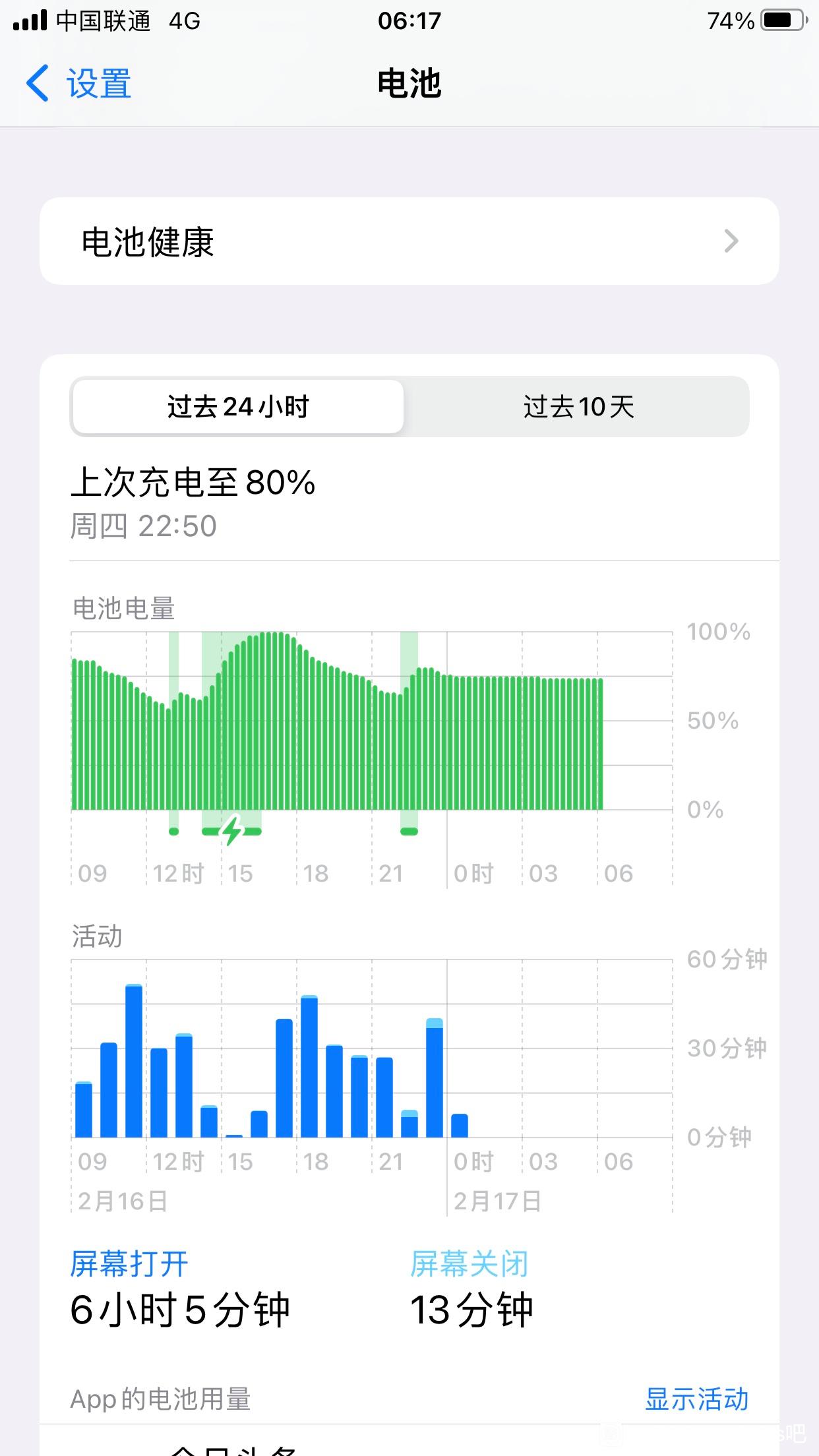Viewport: 819px width, 1456px height.
Task: Open the 电池健康 row
Action: [409, 241]
